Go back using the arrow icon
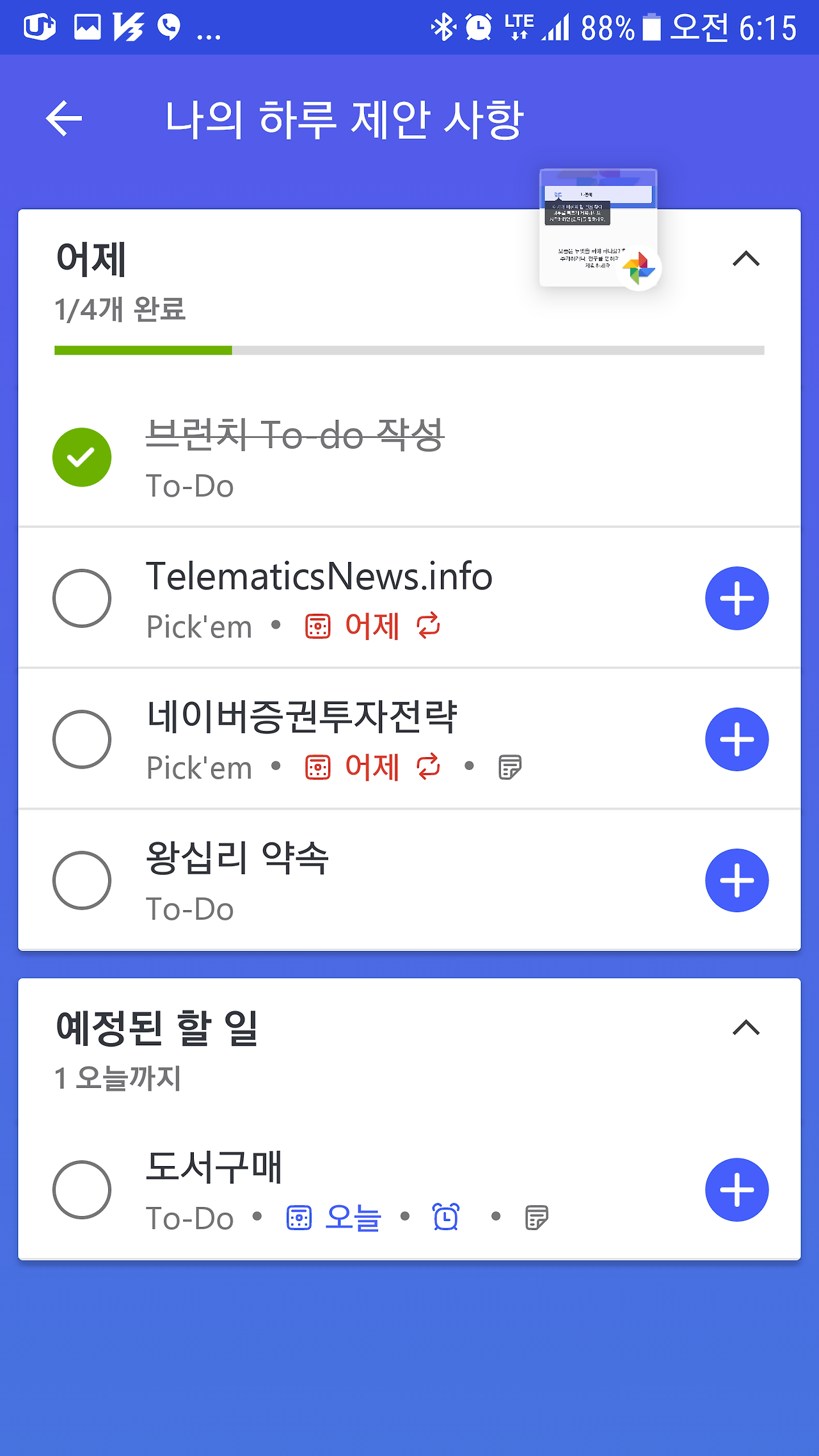 coord(64,118)
